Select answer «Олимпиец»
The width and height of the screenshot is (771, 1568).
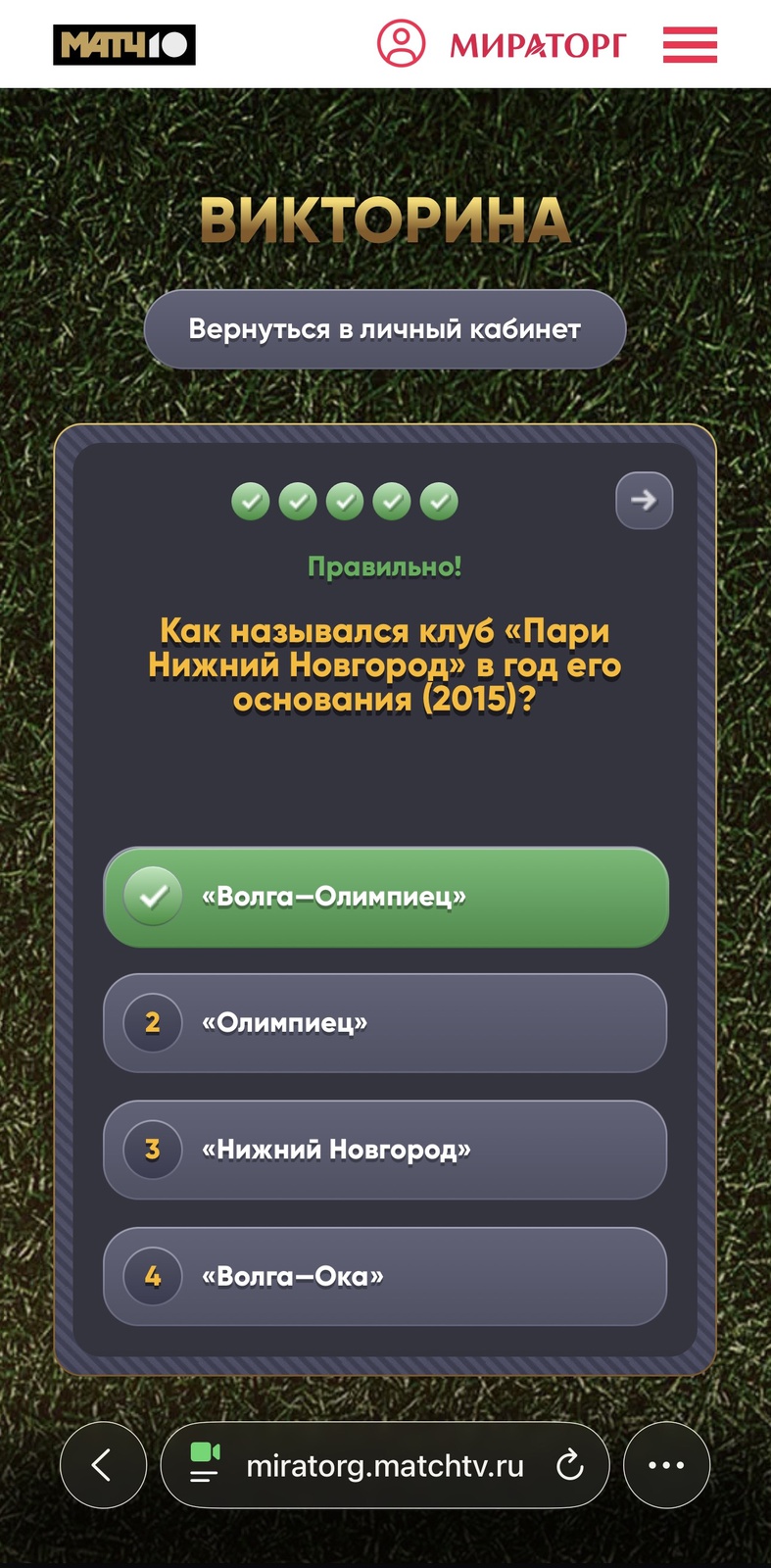pos(385,1023)
